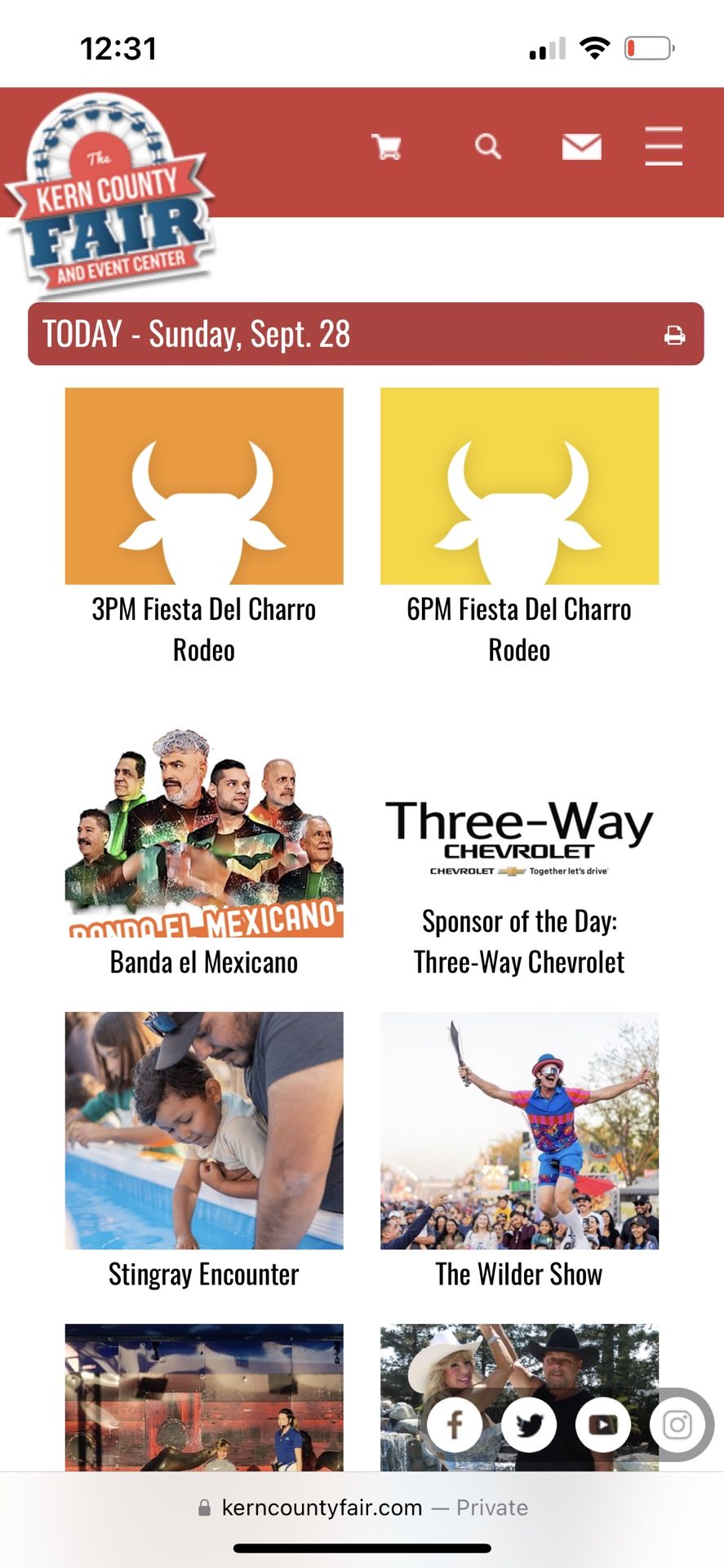
Task: Tap the envelope mail icon
Action: coord(581,147)
